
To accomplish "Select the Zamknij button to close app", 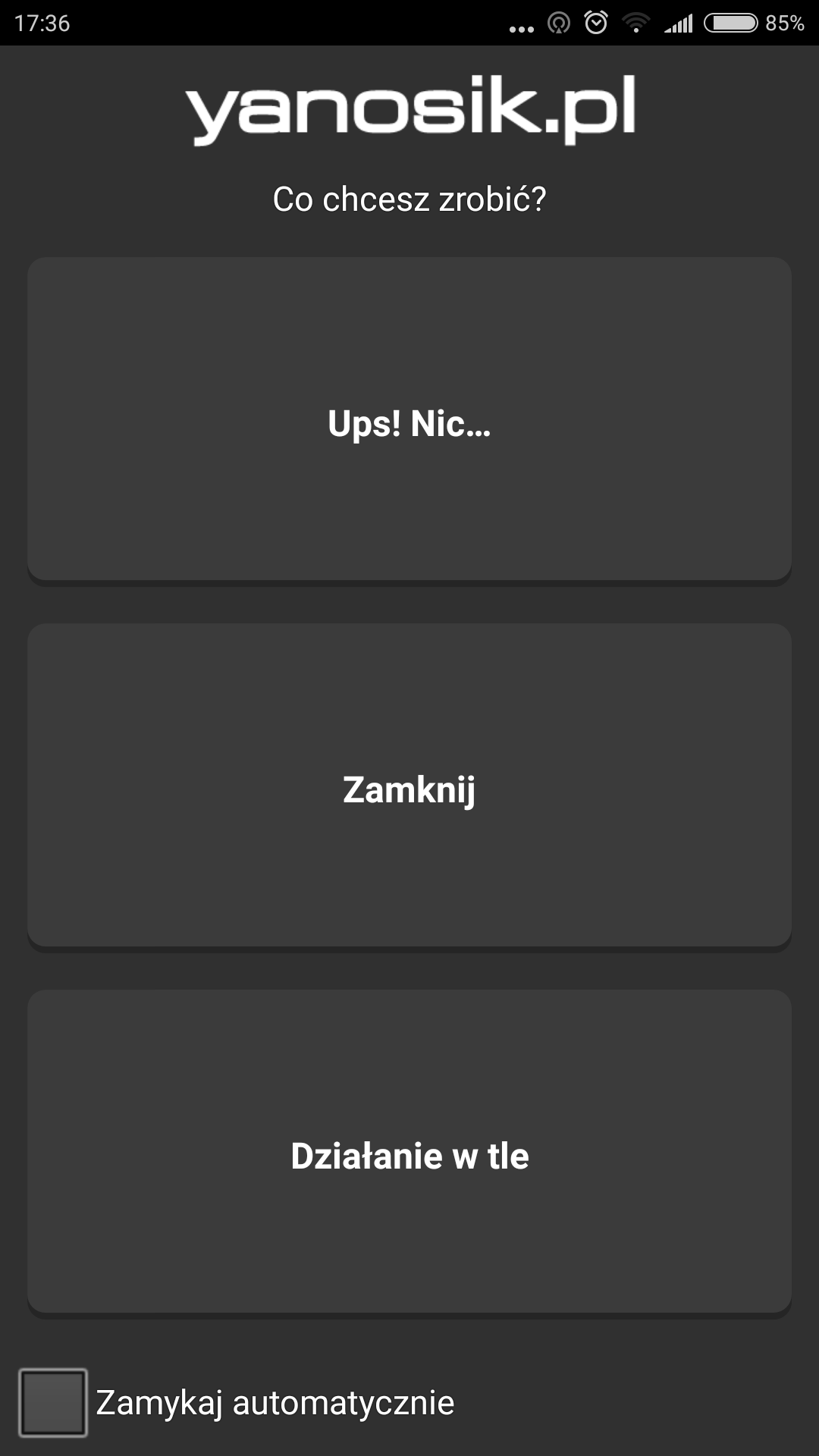I will click(x=409, y=787).
